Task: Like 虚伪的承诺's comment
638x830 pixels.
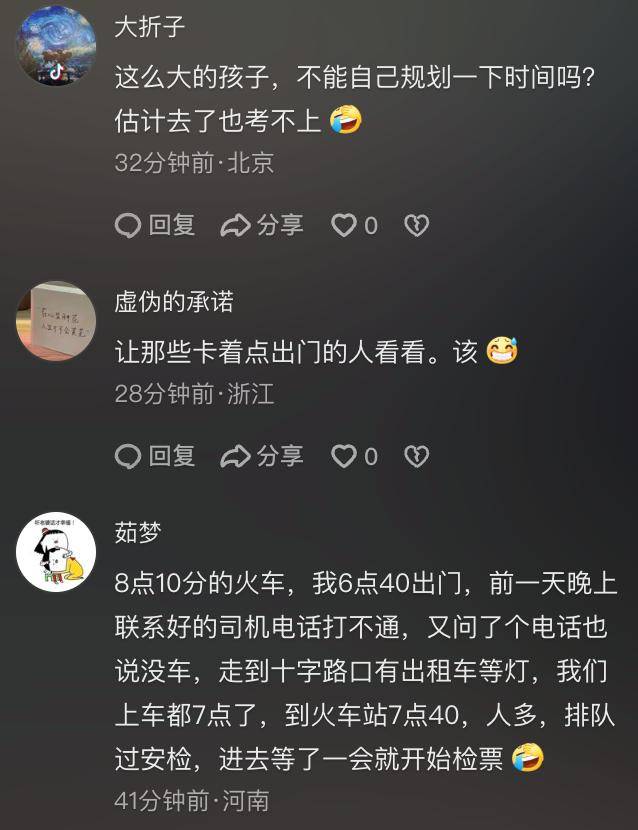Action: 345,457
